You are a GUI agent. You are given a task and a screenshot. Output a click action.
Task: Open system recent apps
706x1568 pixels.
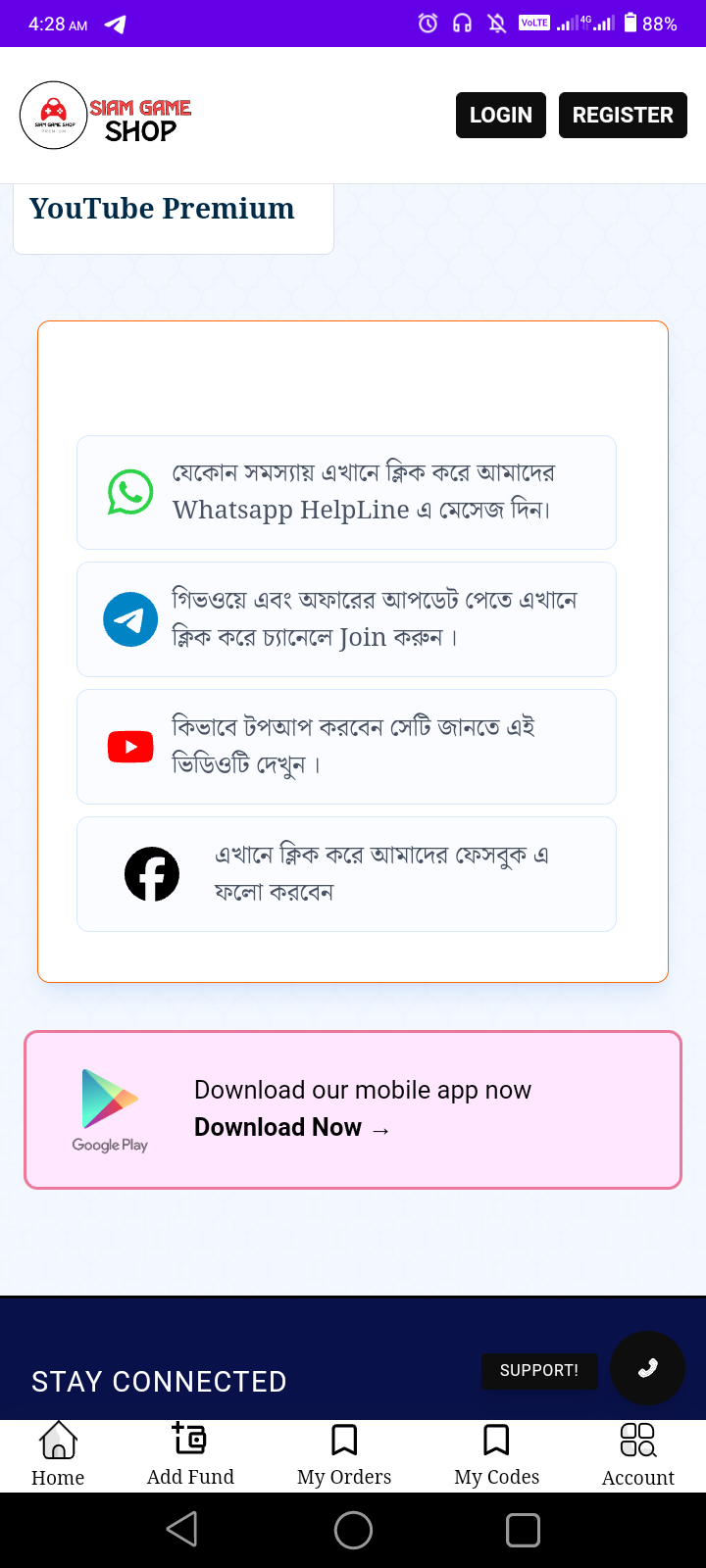coord(523,1530)
